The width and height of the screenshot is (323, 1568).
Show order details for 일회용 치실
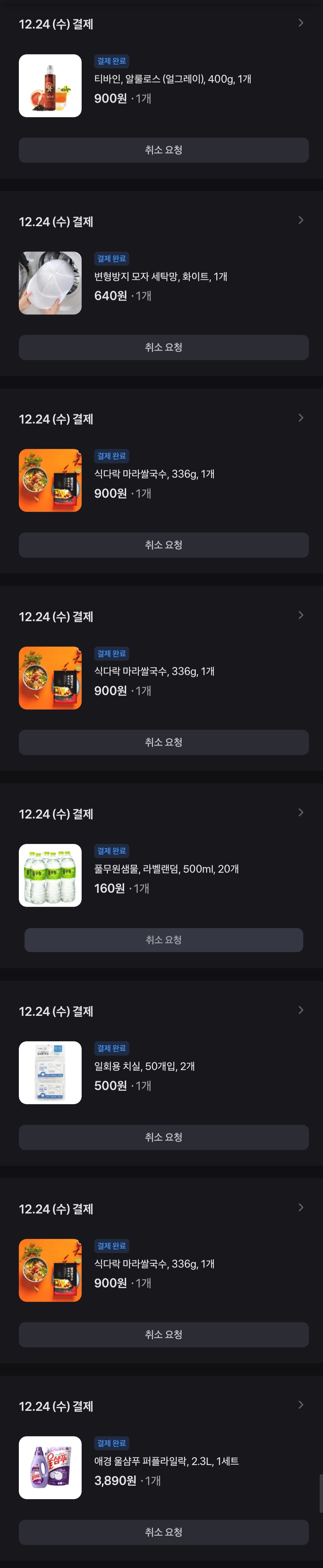tap(301, 1010)
